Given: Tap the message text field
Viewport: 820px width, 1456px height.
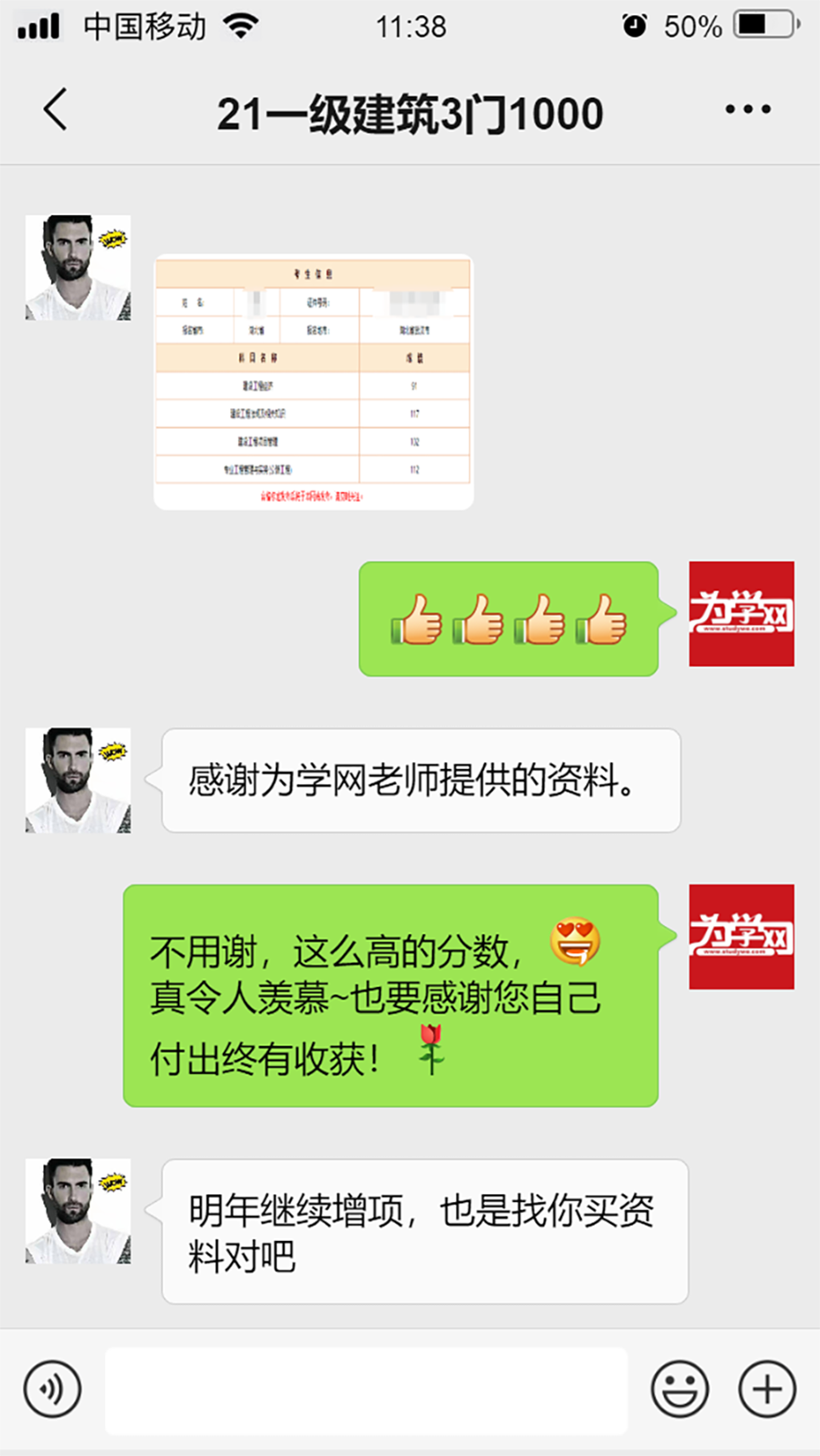Looking at the screenshot, I should point(366,1390).
